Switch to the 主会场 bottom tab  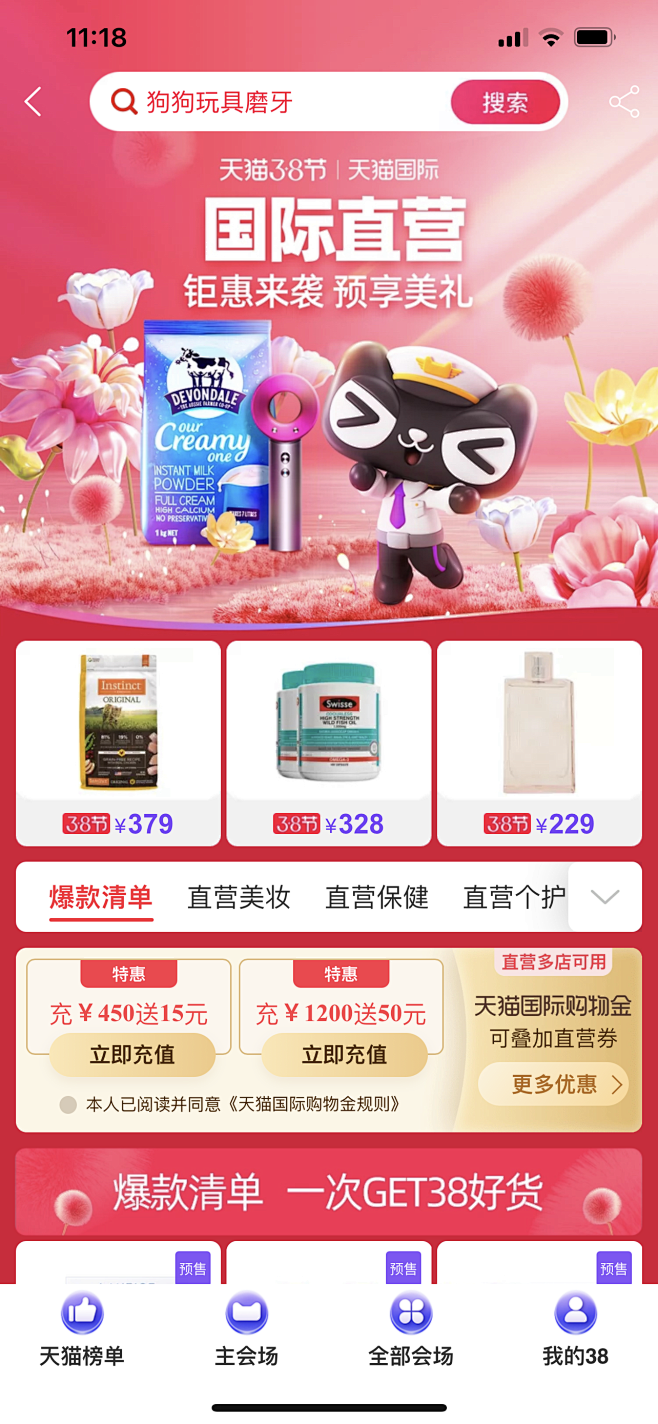click(x=246, y=1330)
